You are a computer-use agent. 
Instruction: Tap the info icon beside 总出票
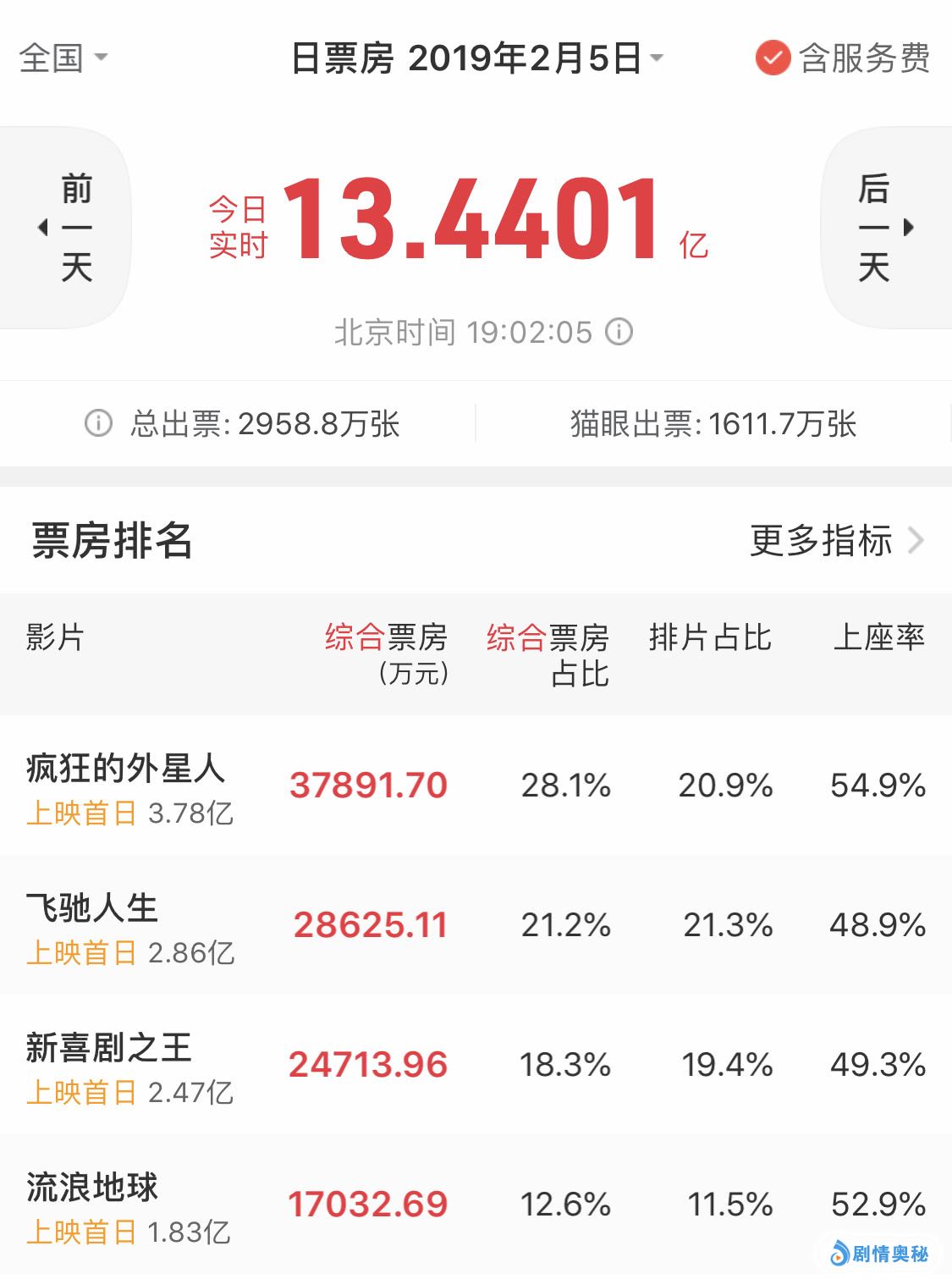click(98, 423)
